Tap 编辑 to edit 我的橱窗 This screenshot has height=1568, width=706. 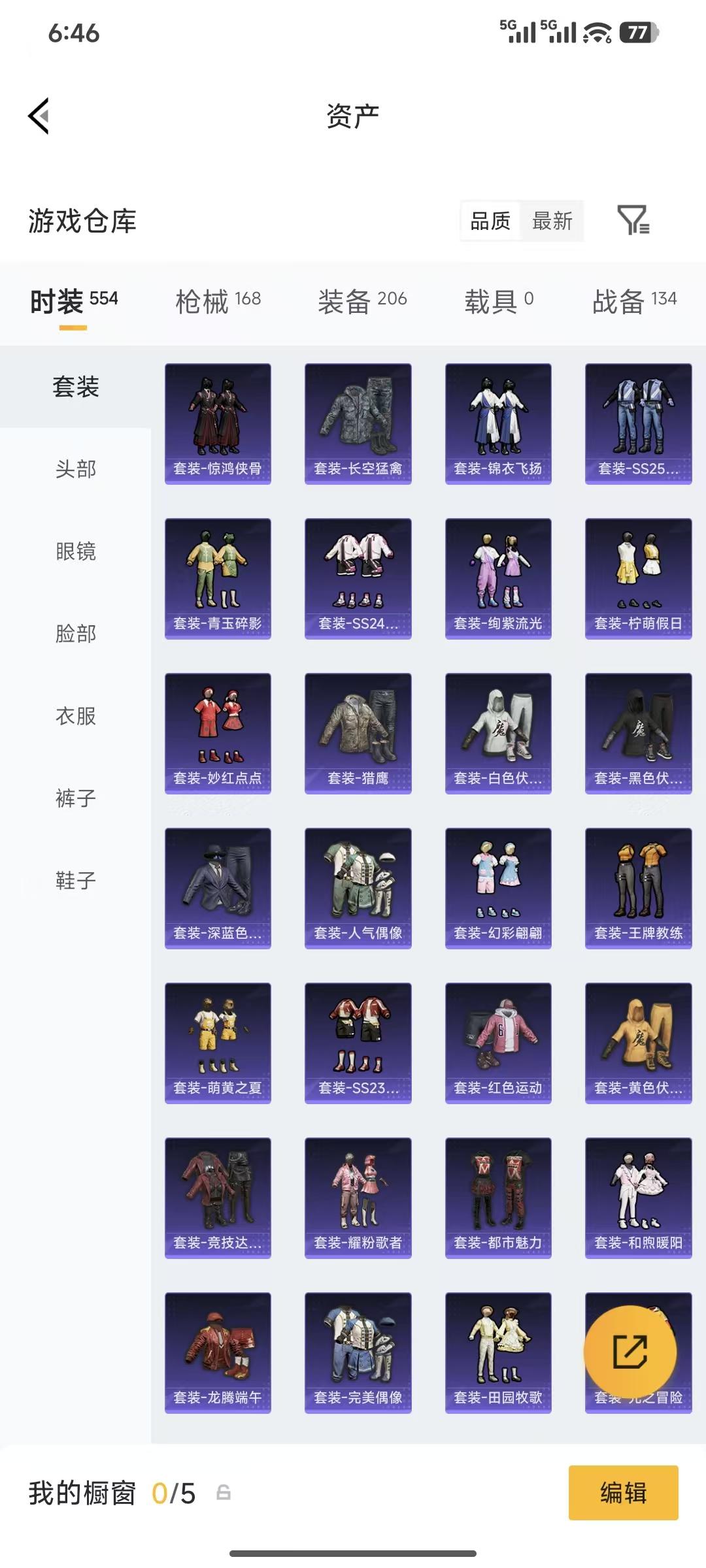coord(623,1493)
